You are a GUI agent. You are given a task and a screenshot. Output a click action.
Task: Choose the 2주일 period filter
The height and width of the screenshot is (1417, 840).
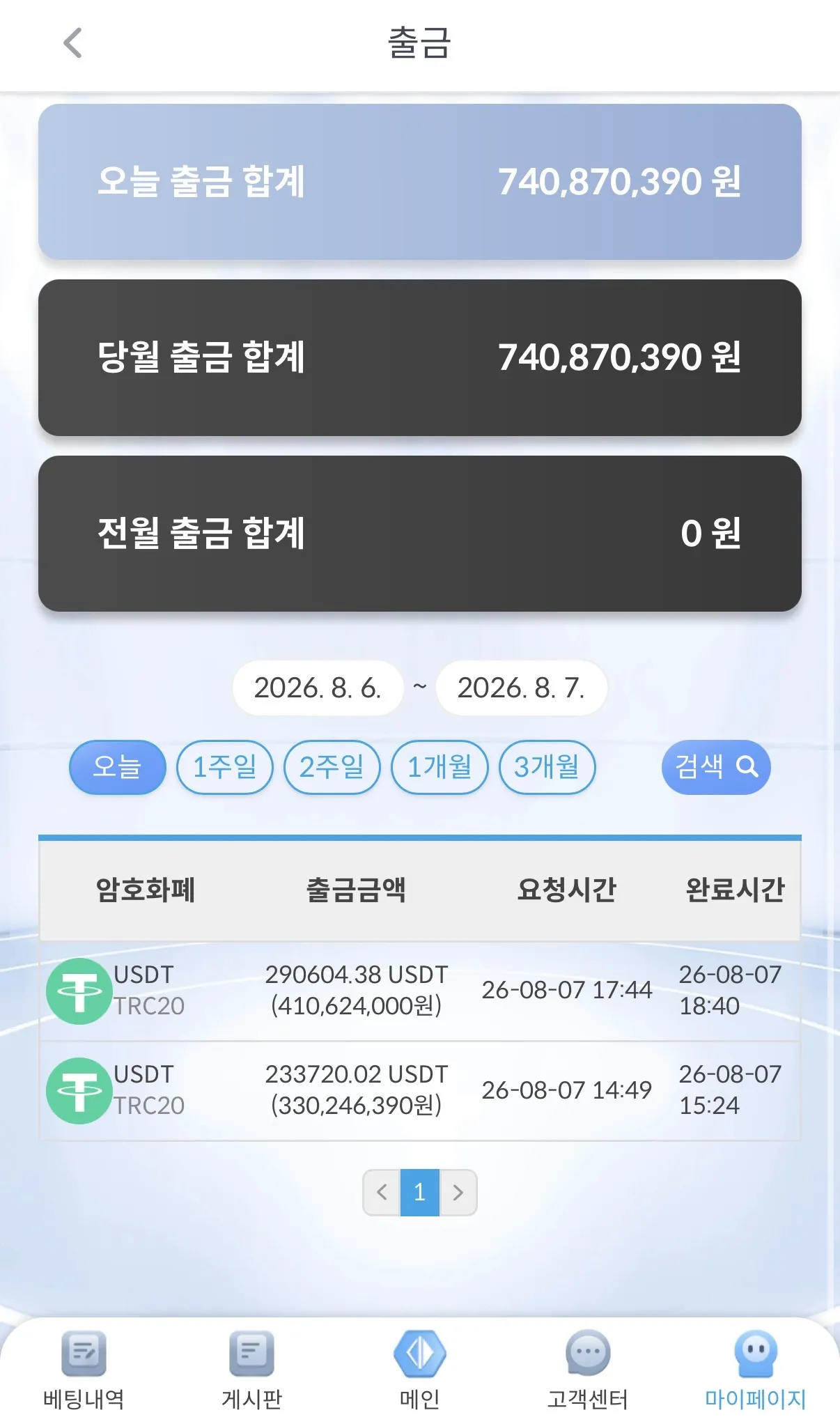332,767
